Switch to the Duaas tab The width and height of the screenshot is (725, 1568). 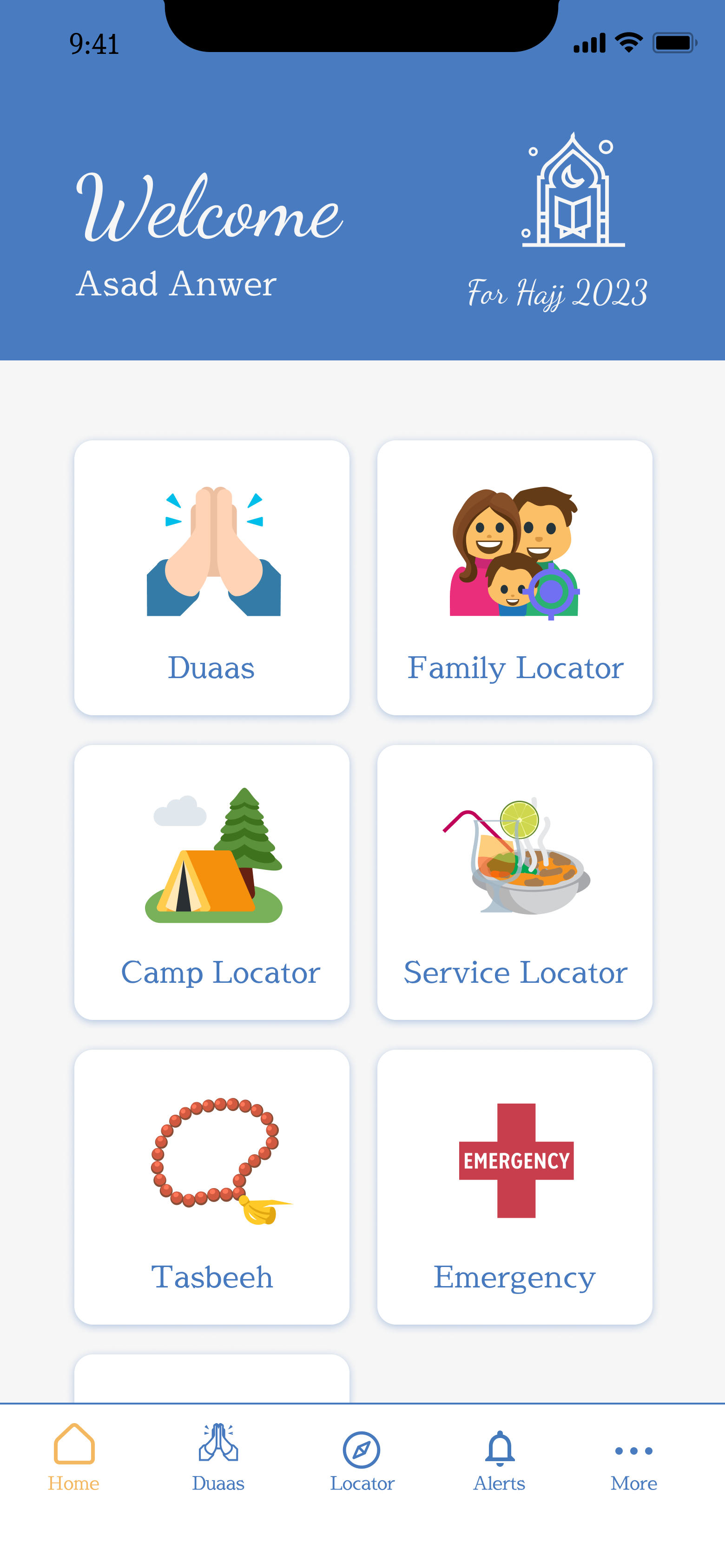pyautogui.click(x=218, y=1457)
